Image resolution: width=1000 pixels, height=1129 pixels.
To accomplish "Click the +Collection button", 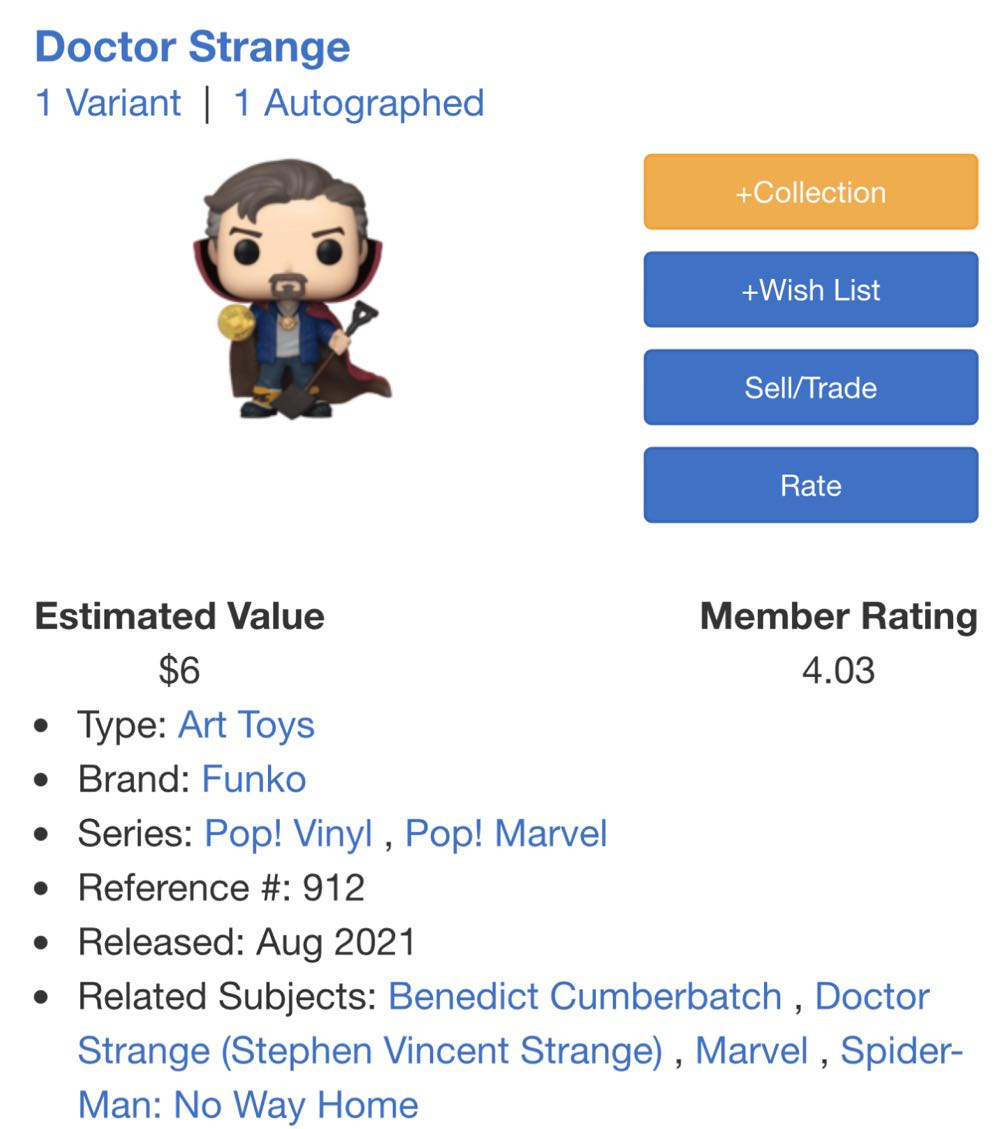I will pos(810,191).
